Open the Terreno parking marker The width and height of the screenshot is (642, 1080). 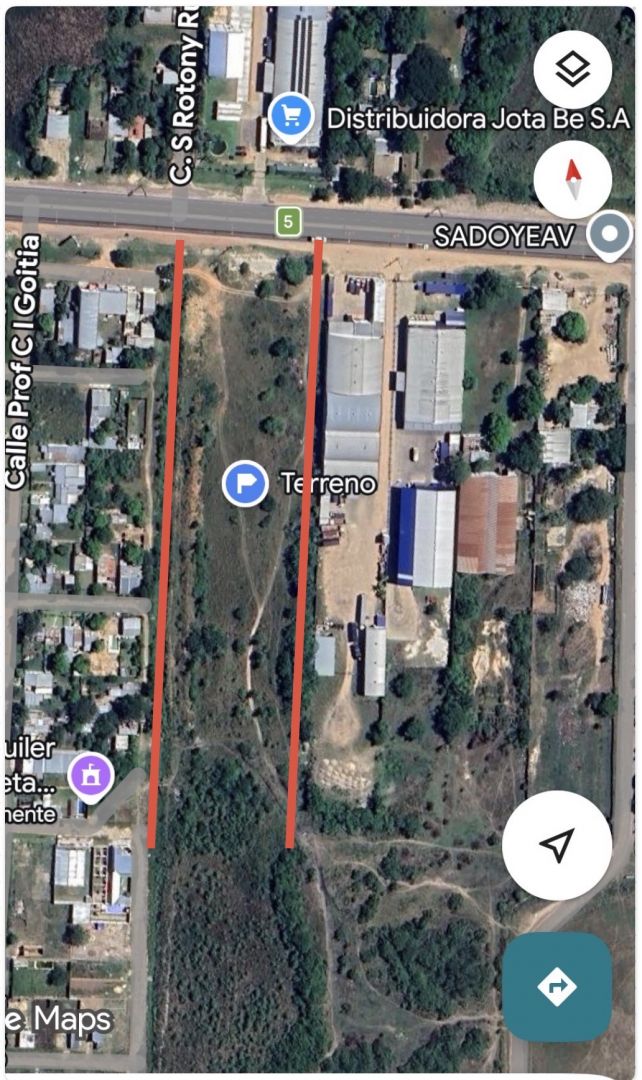tap(245, 484)
